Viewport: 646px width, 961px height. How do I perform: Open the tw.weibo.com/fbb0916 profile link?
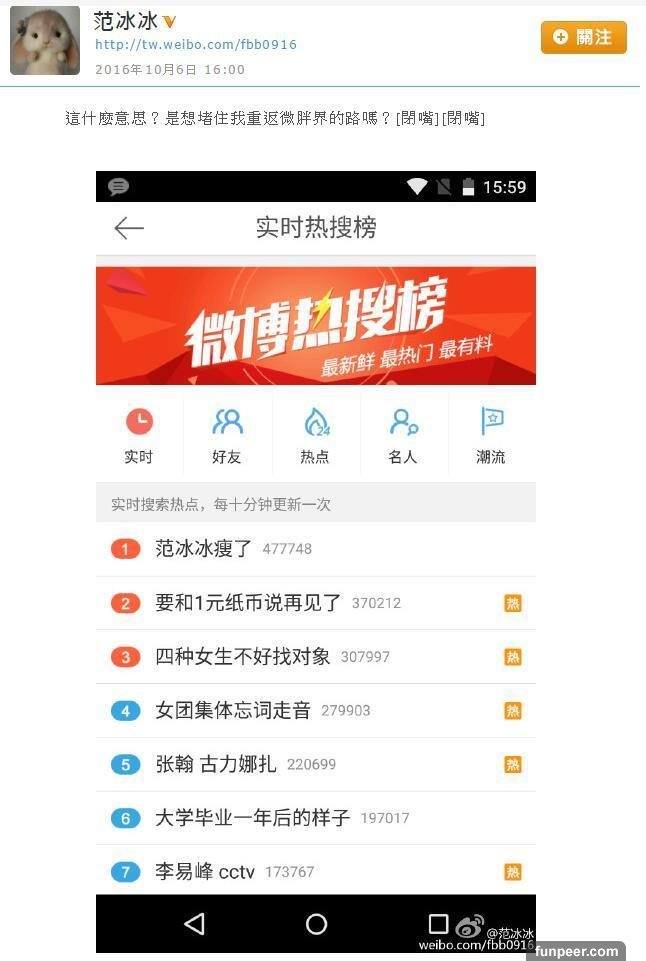tap(195, 45)
